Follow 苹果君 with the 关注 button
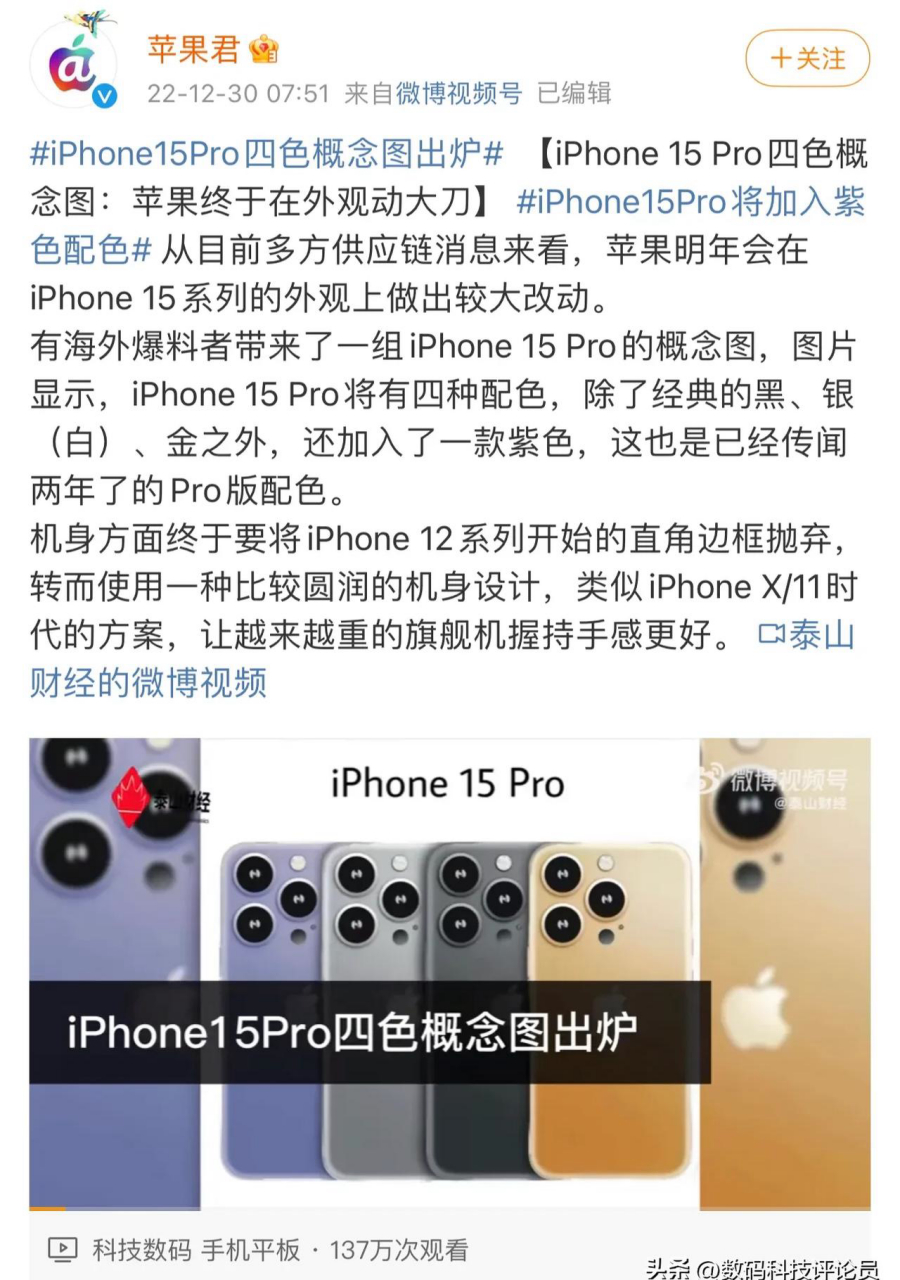900x1280 pixels. 807,58
